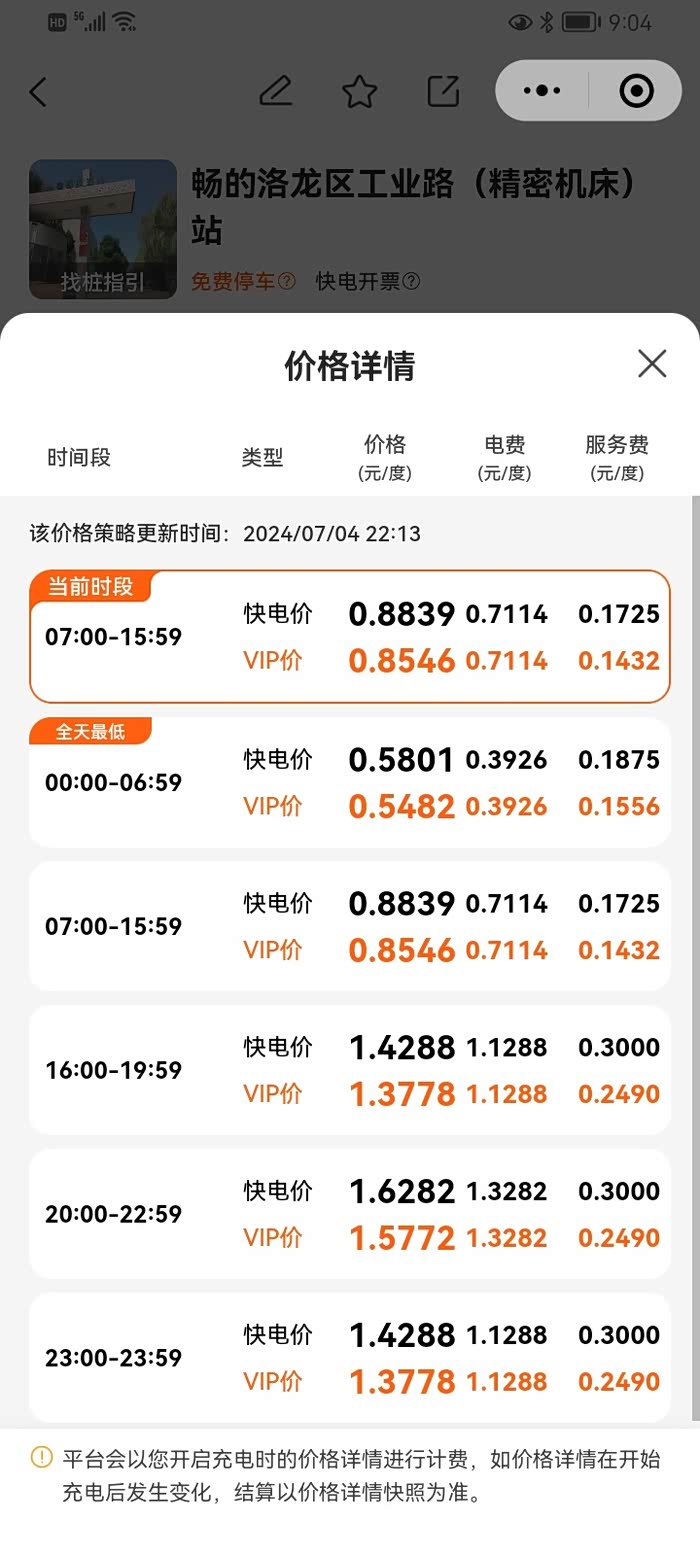Close the mini program via the circle button
The height and width of the screenshot is (1555, 700).
636,91
